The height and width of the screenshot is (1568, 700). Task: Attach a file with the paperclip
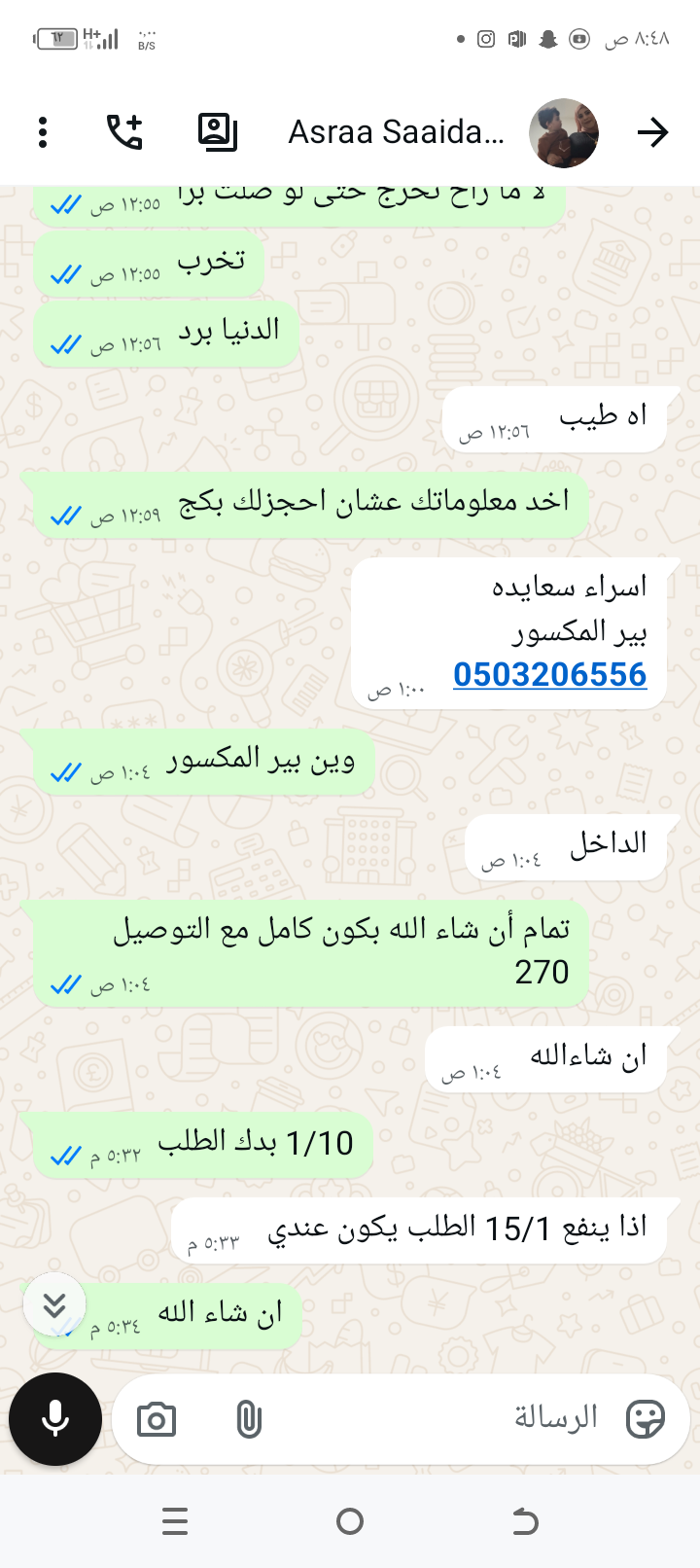tap(249, 1420)
